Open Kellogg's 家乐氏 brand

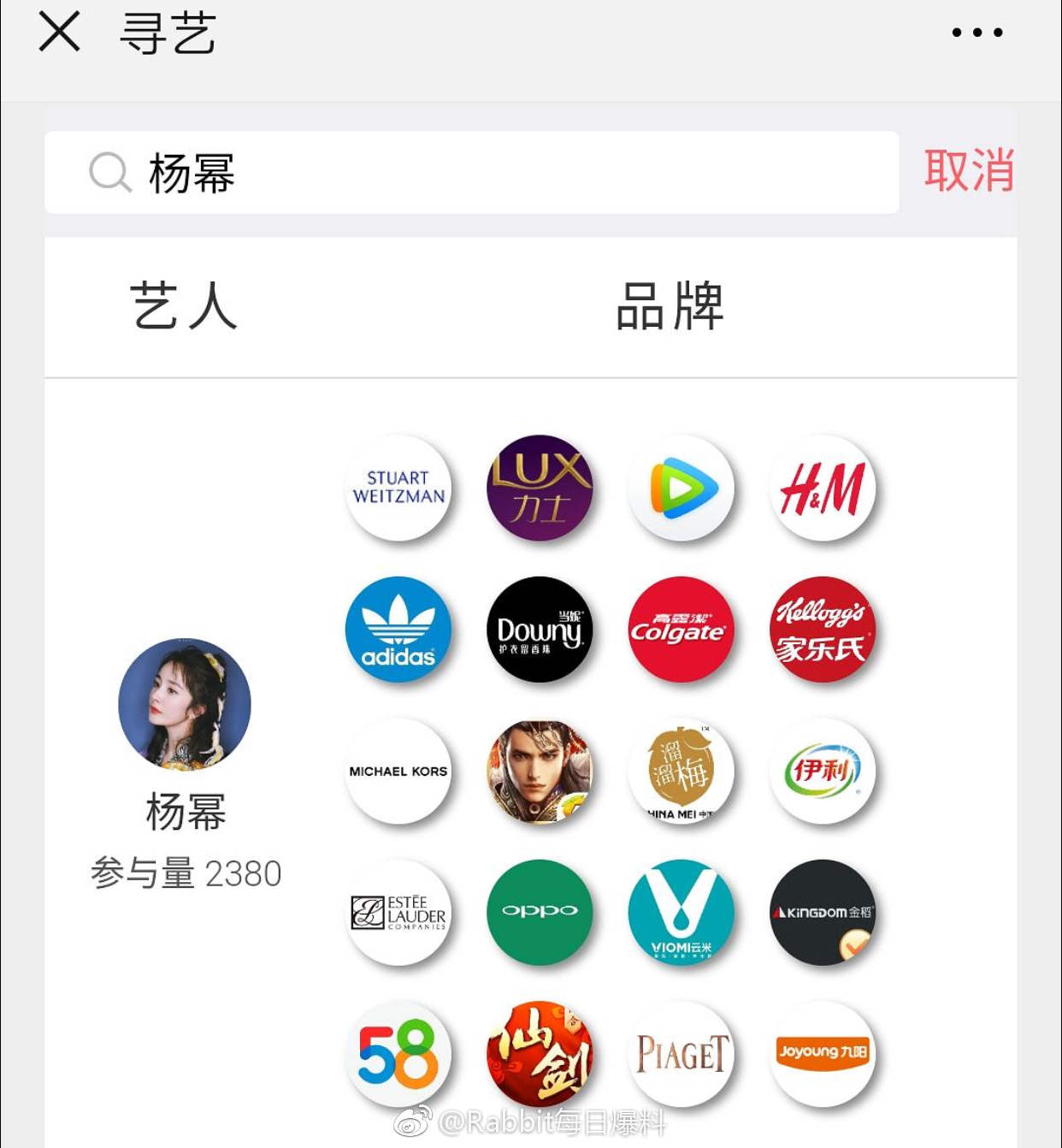(x=823, y=630)
